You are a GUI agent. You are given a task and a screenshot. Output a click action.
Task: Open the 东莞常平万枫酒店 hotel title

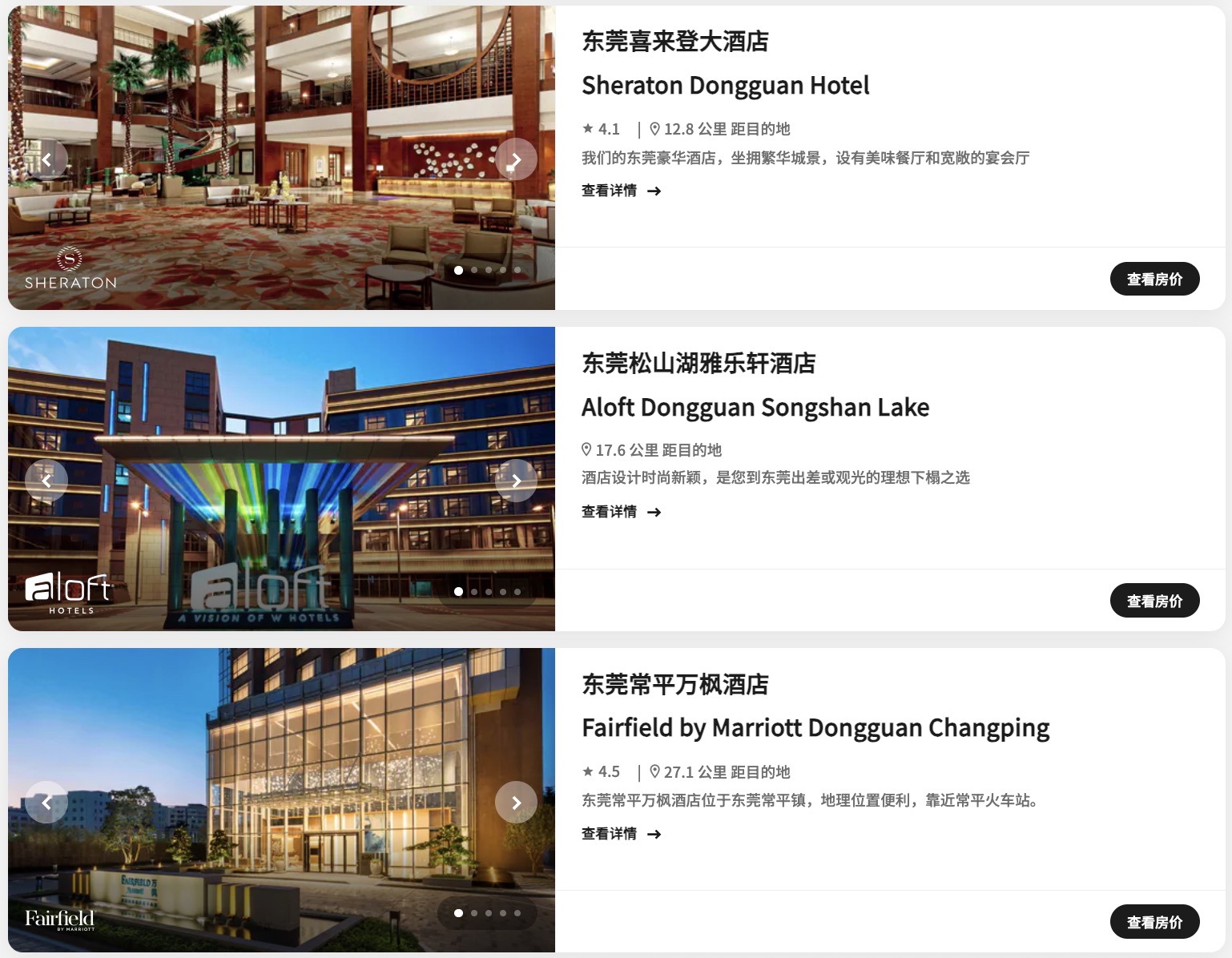[x=674, y=685]
